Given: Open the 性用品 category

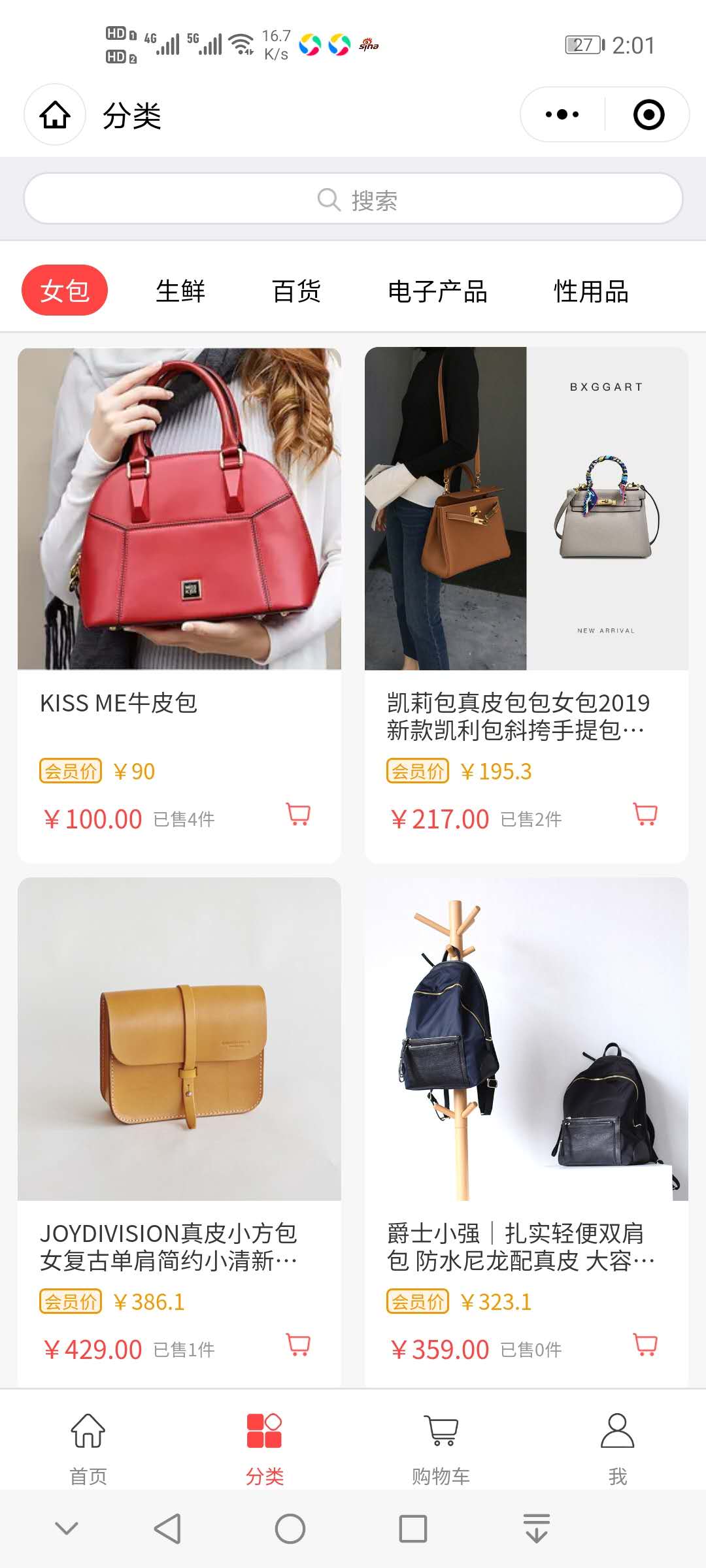Looking at the screenshot, I should pos(591,291).
